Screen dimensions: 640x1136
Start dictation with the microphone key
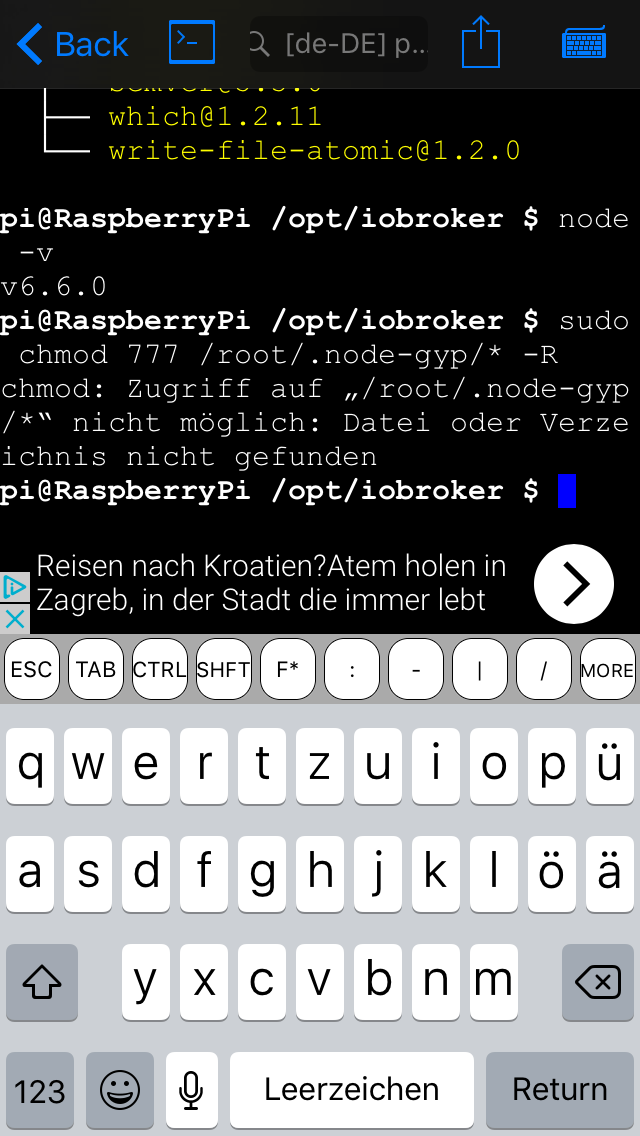191,1089
